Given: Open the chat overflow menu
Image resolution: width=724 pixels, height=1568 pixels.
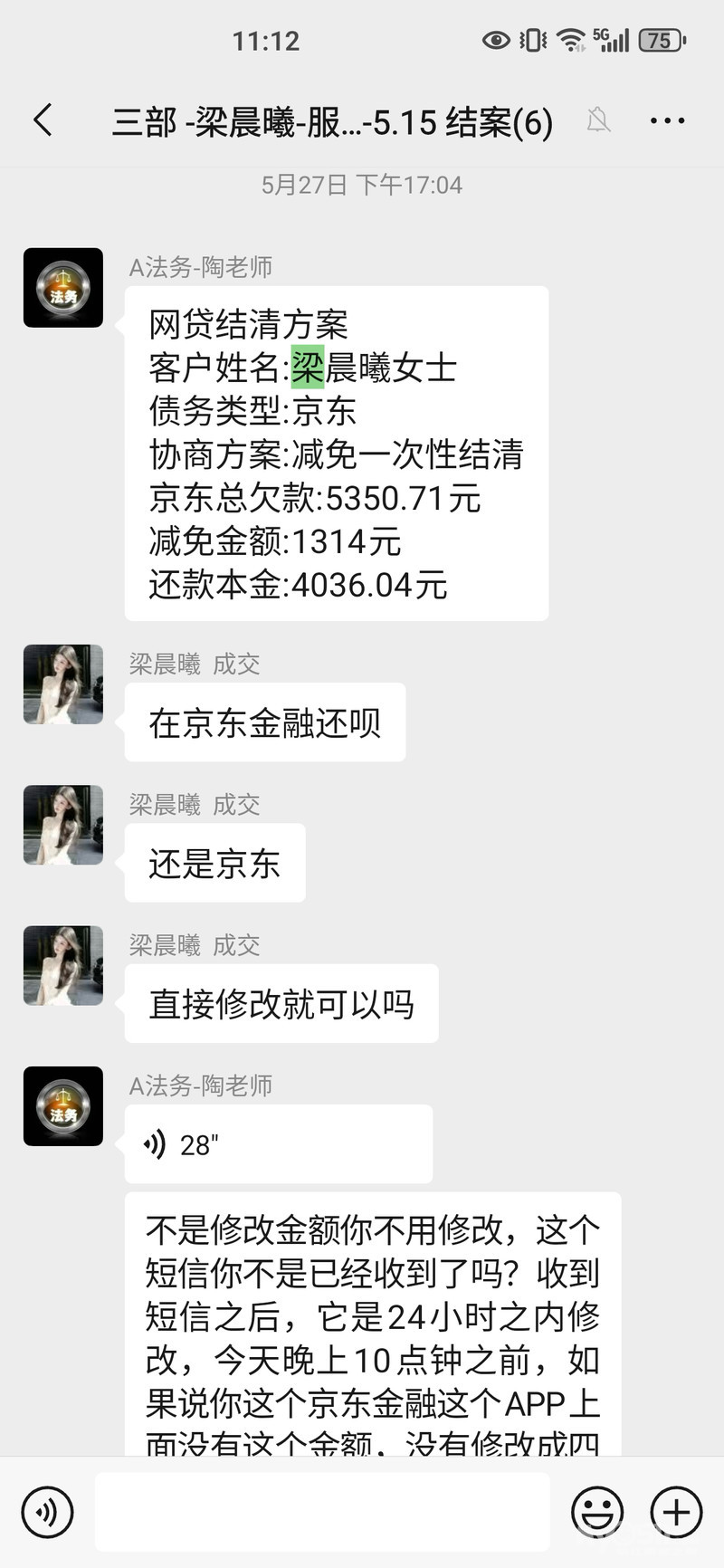Looking at the screenshot, I should pyautogui.click(x=667, y=120).
